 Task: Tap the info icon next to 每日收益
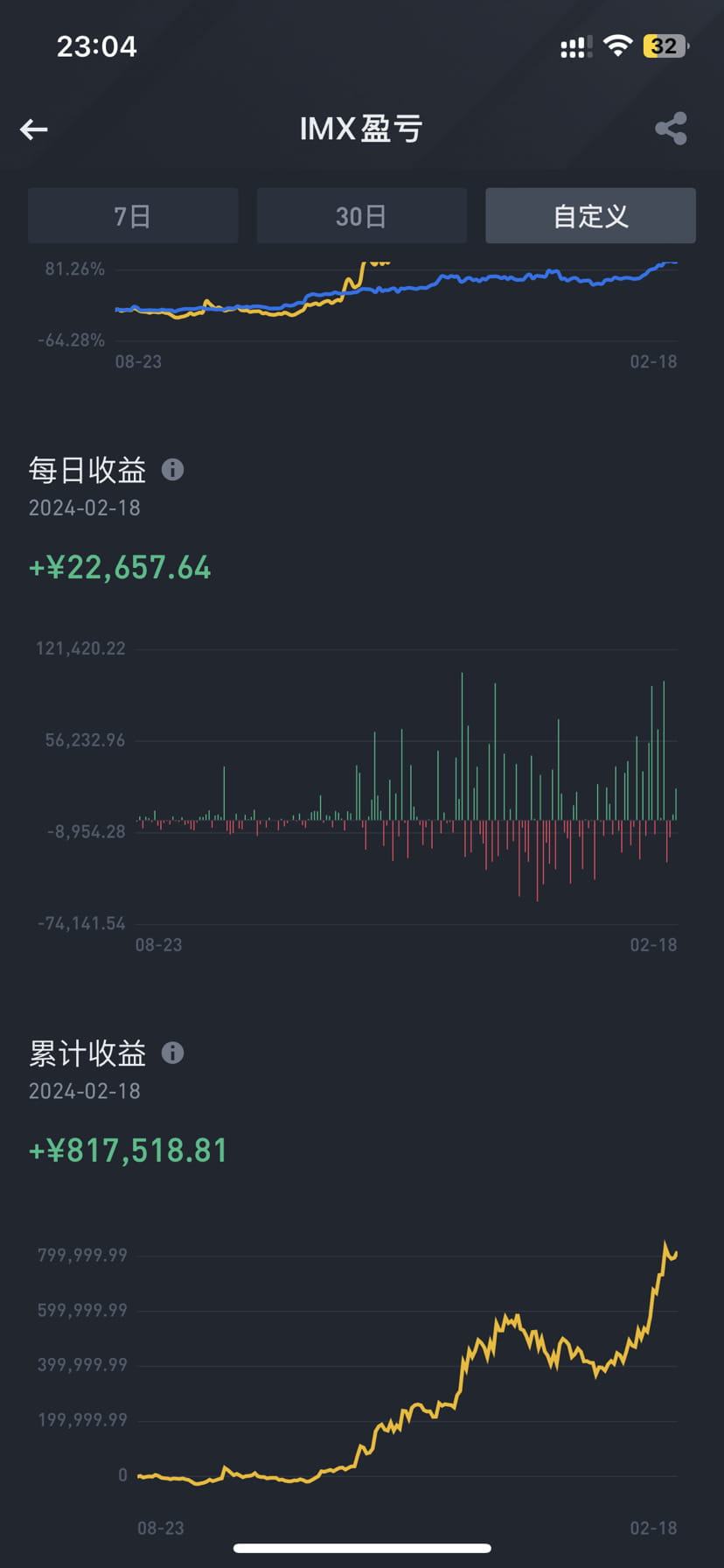(x=172, y=471)
